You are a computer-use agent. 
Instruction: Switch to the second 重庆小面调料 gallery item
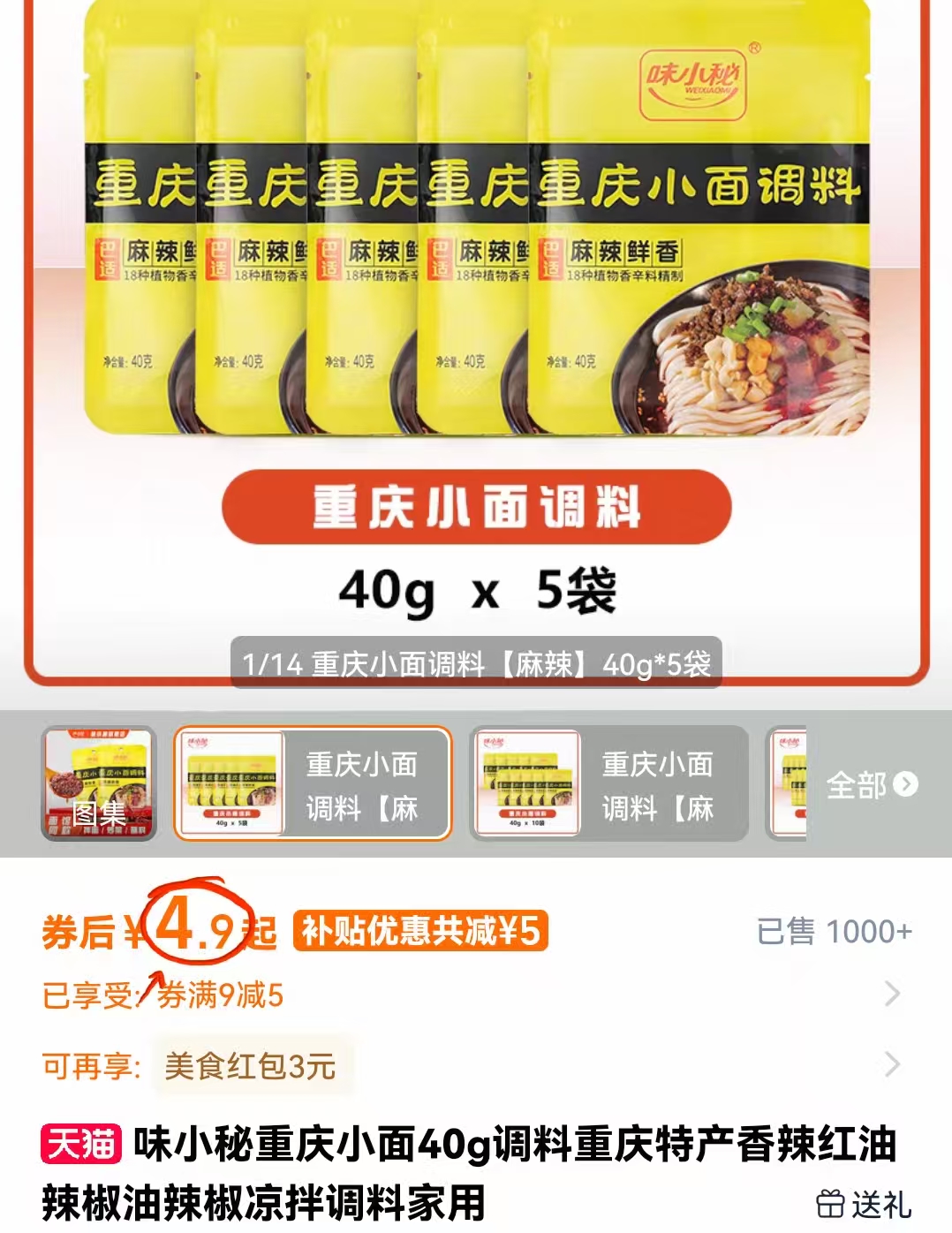[611, 784]
